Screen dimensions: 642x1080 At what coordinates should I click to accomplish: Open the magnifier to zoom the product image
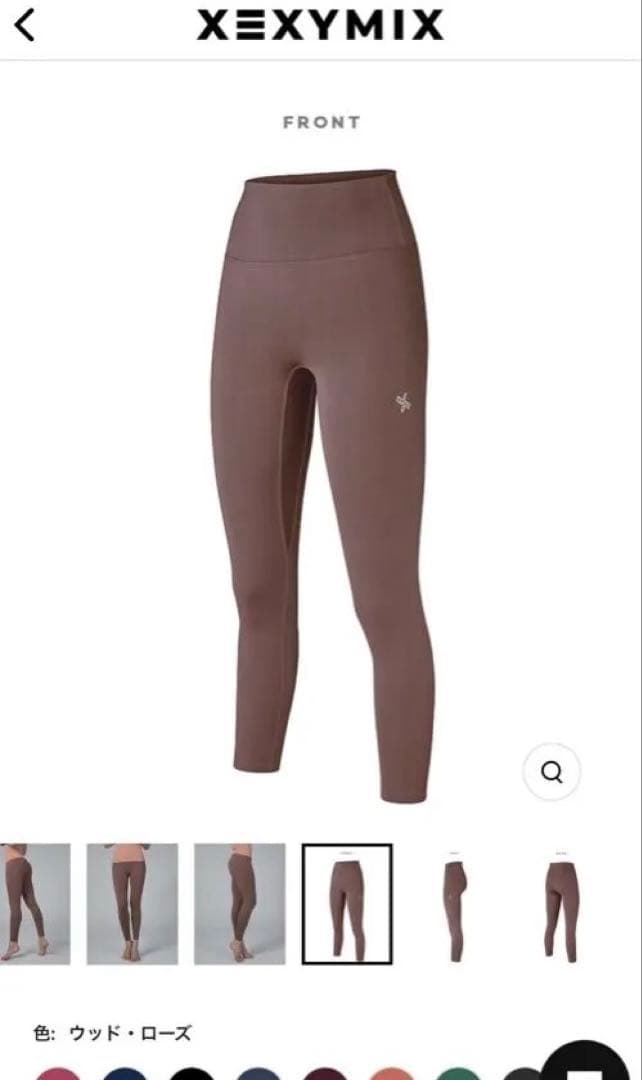pos(552,771)
